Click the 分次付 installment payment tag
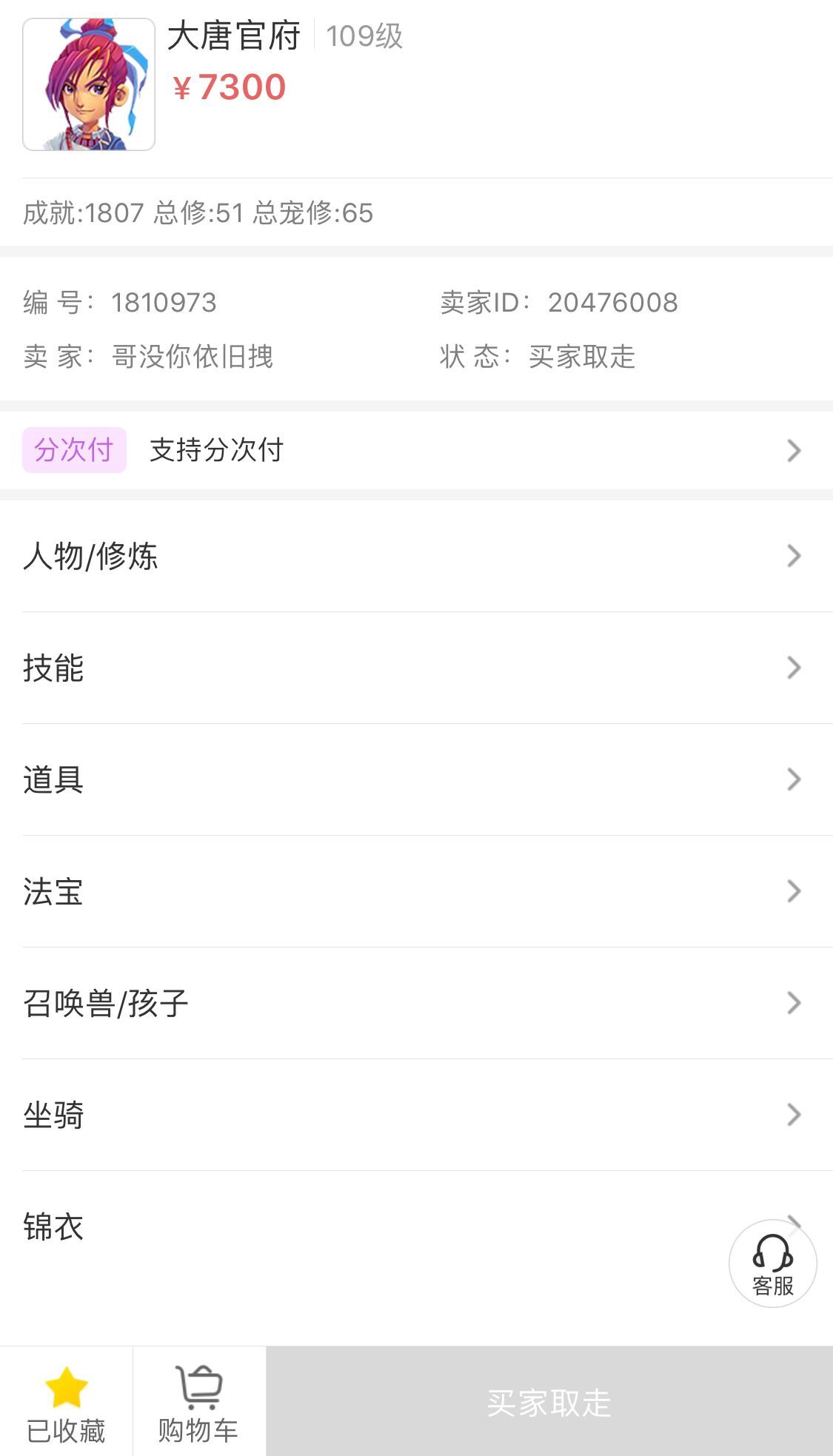The height and width of the screenshot is (1456, 833). click(73, 449)
